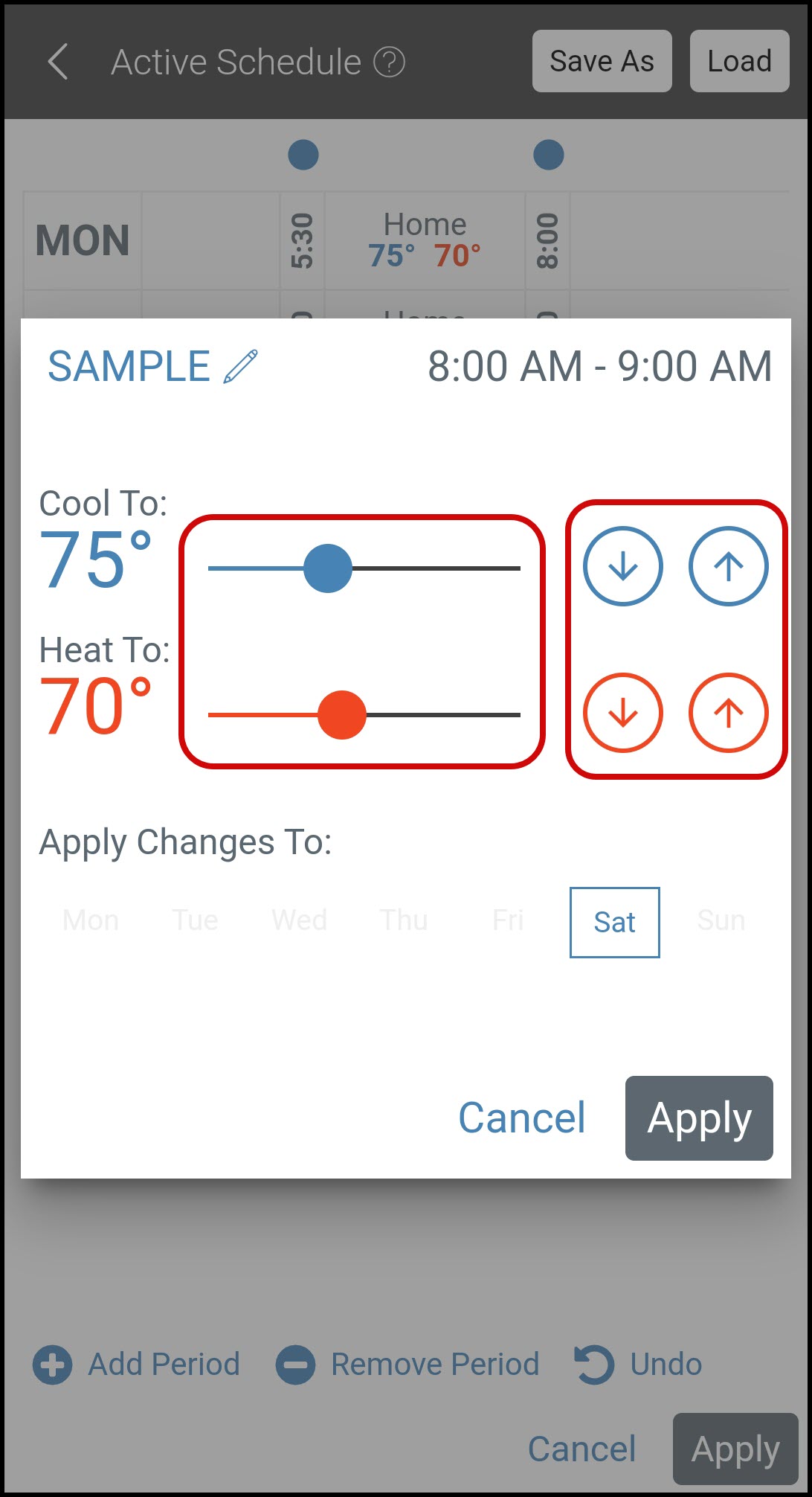This screenshot has height=1497, width=812.
Task: Add Period to the schedule
Action: coord(137,1365)
